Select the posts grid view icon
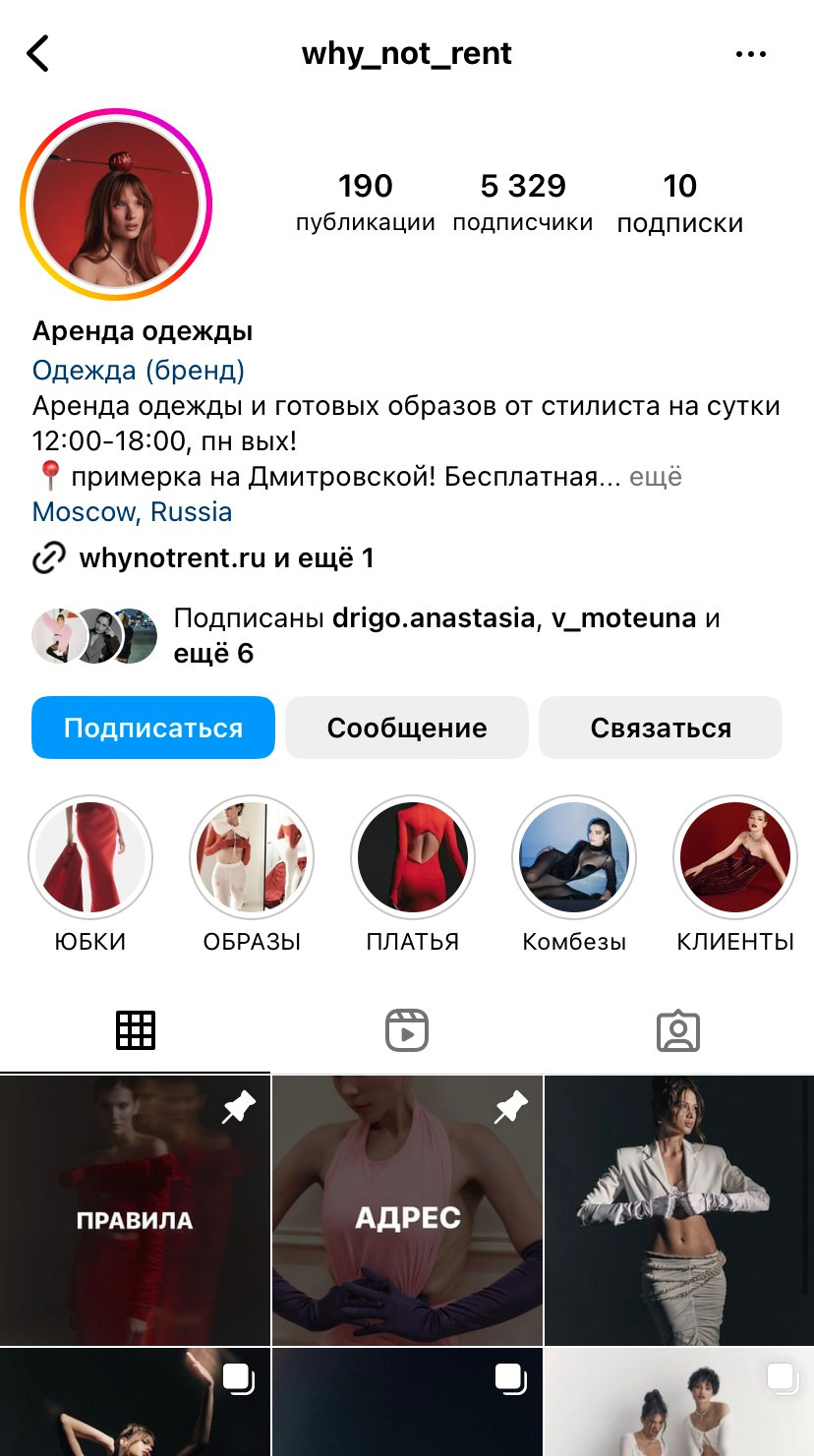The height and width of the screenshot is (1456, 814). [136, 1029]
